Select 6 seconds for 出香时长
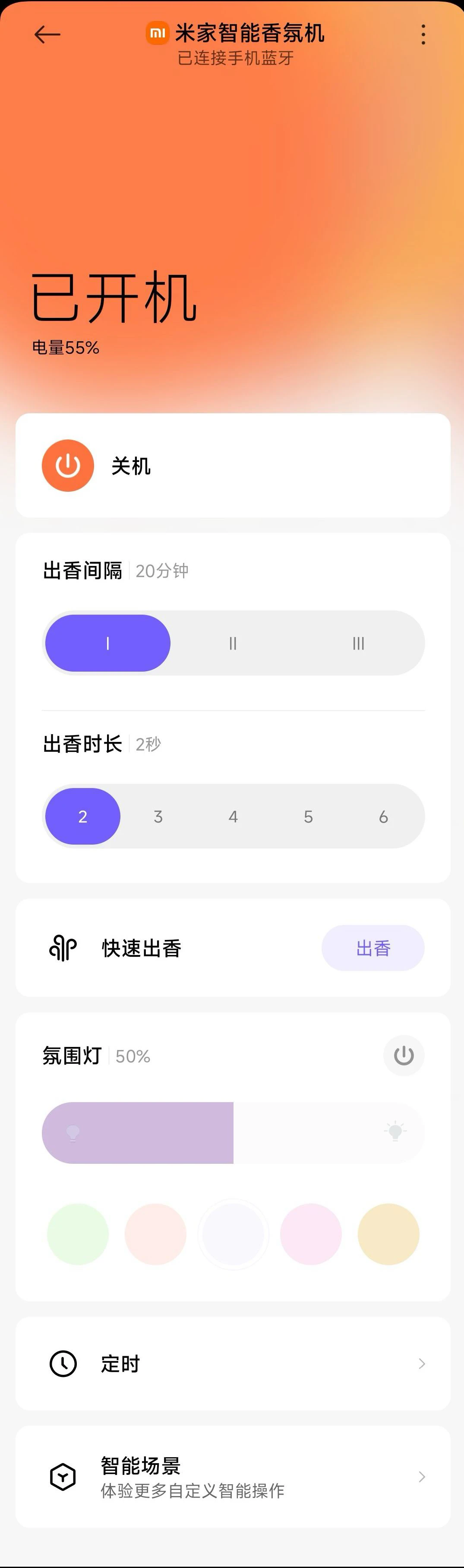Image resolution: width=464 pixels, height=1568 pixels. click(383, 816)
